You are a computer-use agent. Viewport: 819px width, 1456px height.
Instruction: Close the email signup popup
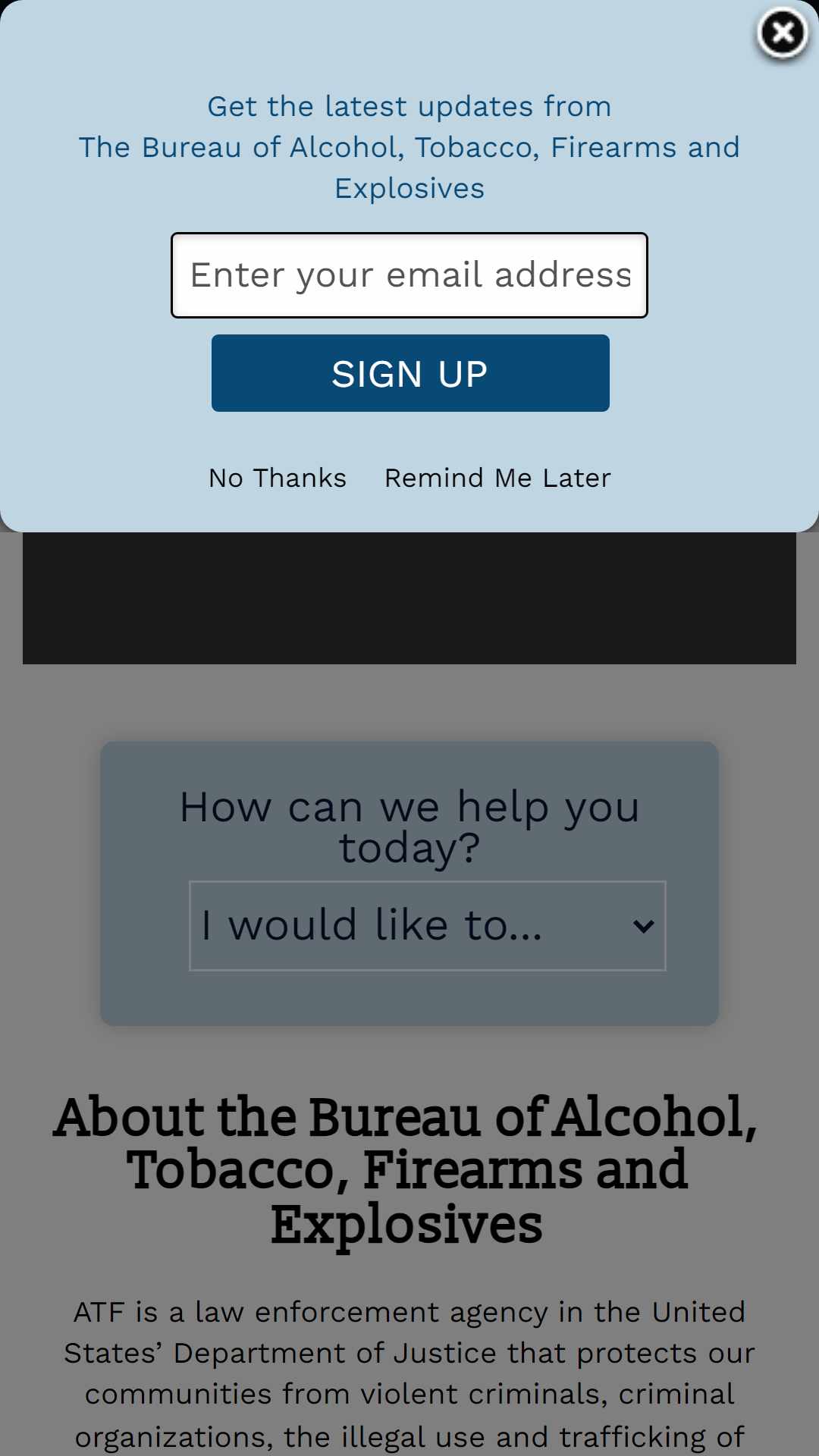click(x=783, y=33)
